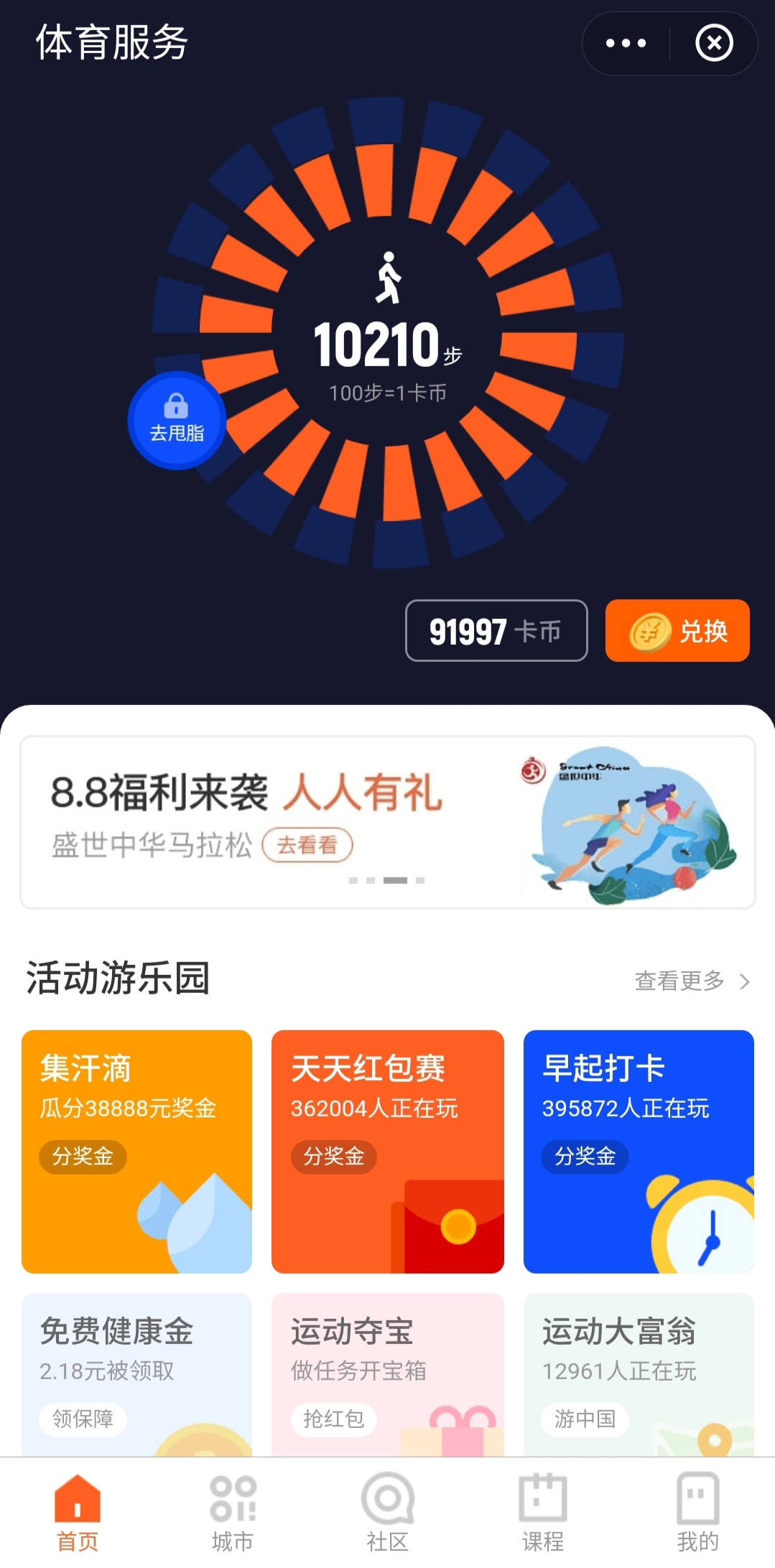Open 查看更多 for activities

point(692,981)
